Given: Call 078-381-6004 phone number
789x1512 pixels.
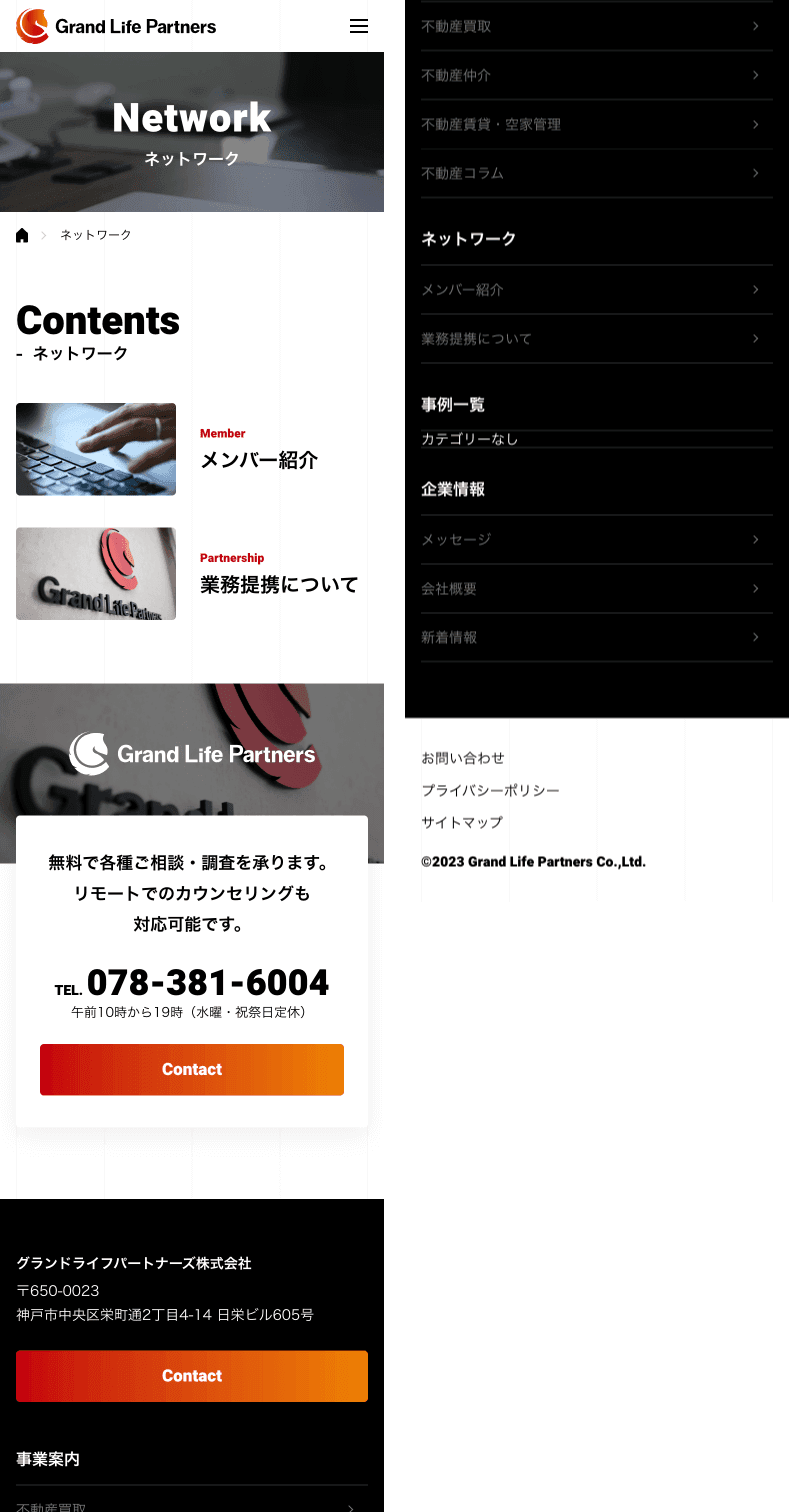Looking at the screenshot, I should click(207, 983).
